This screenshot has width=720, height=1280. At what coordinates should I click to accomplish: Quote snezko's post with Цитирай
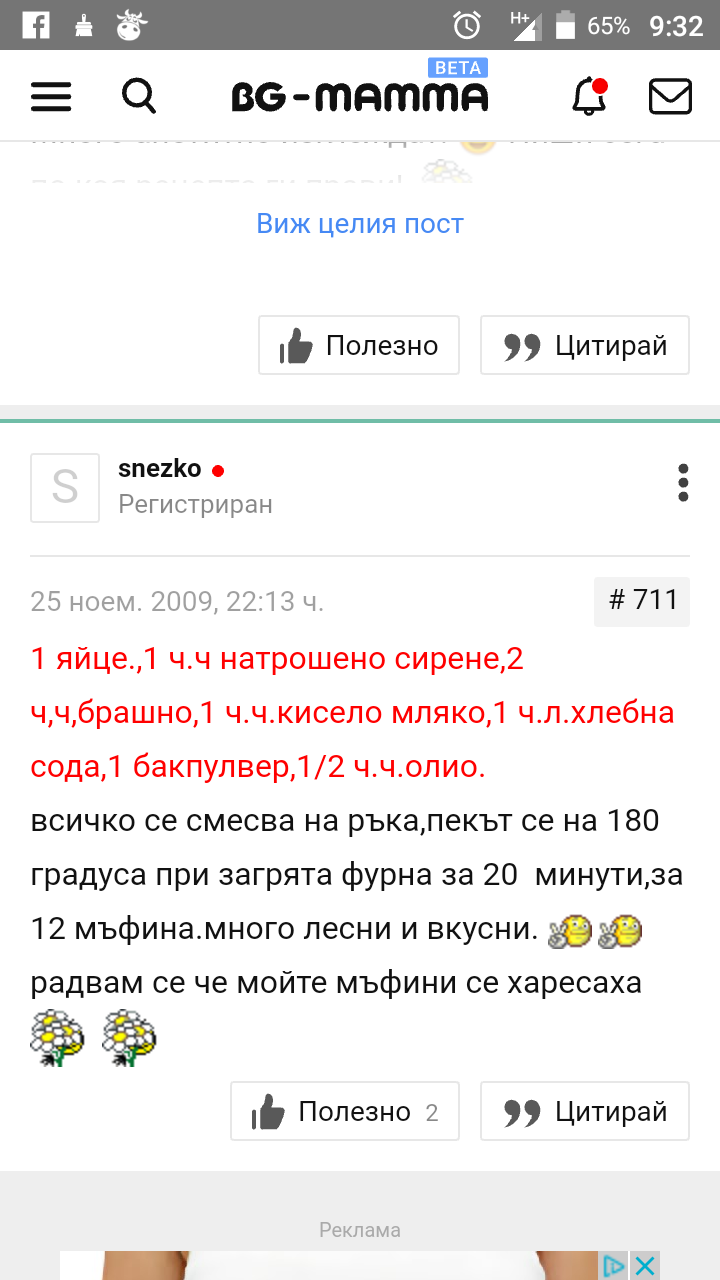tap(585, 1111)
